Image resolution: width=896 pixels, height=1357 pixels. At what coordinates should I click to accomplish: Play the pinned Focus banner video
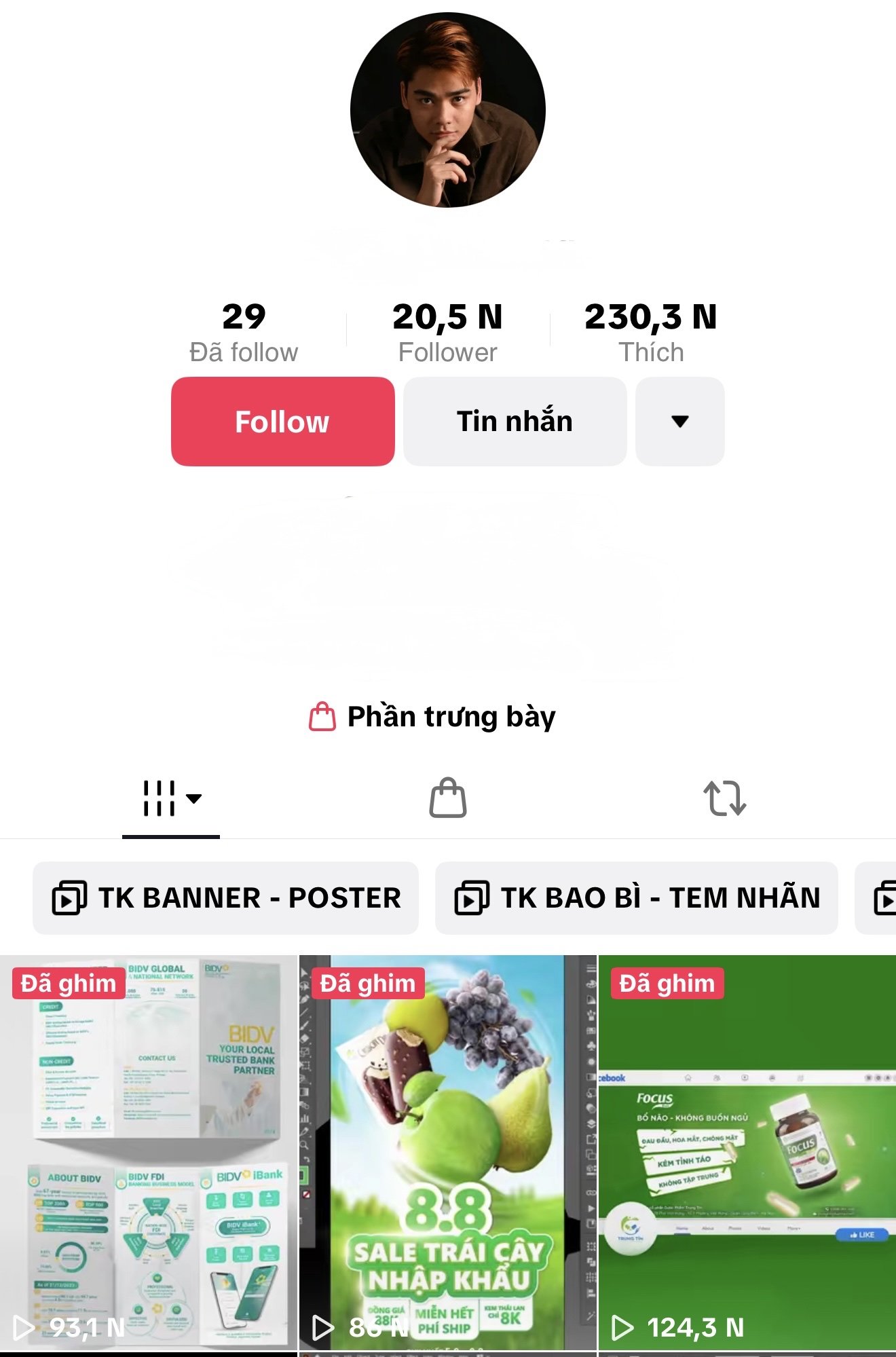(747, 1154)
